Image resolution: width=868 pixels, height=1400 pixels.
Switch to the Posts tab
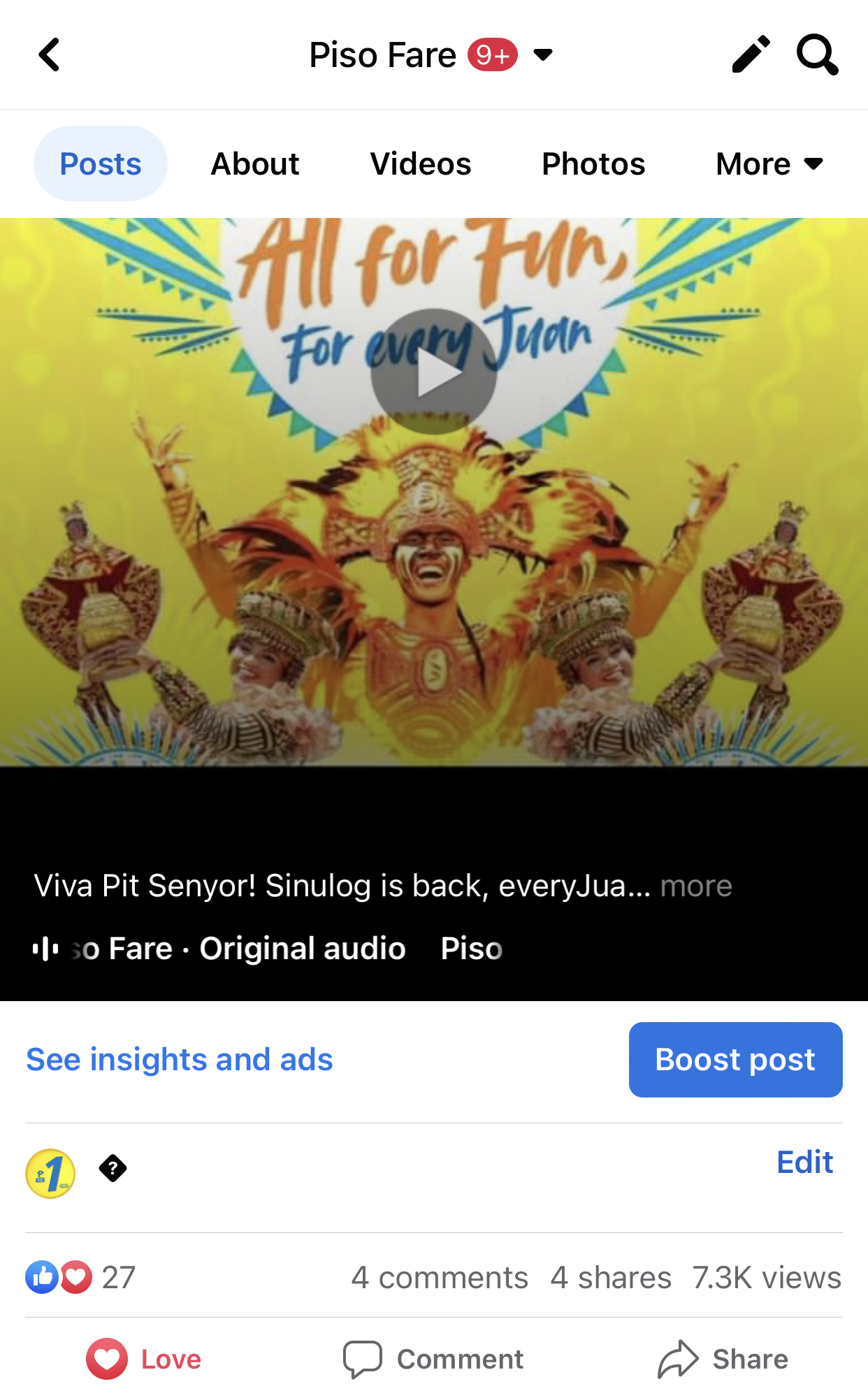[101, 164]
